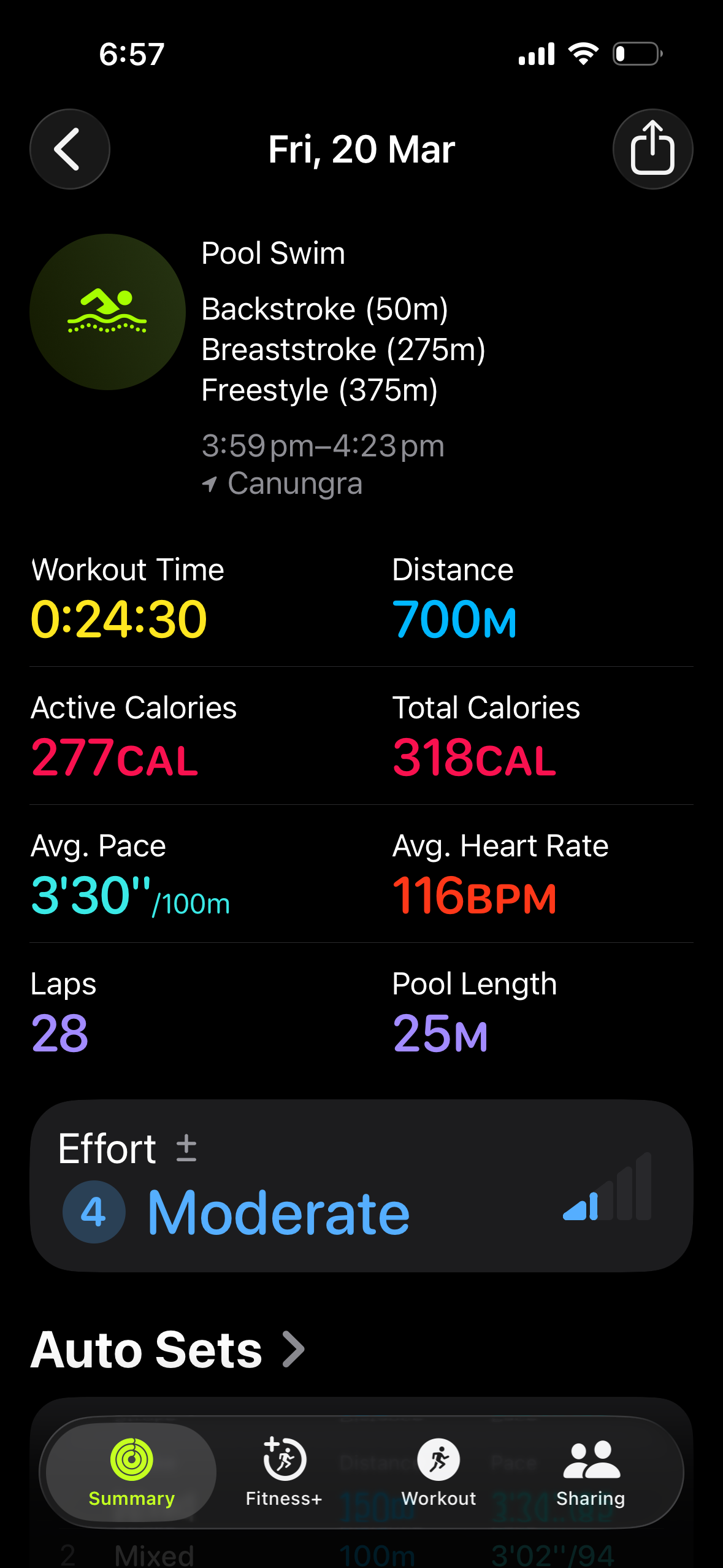Viewport: 723px width, 1568px height.
Task: Share this Pool Swim workout
Action: tap(652, 149)
